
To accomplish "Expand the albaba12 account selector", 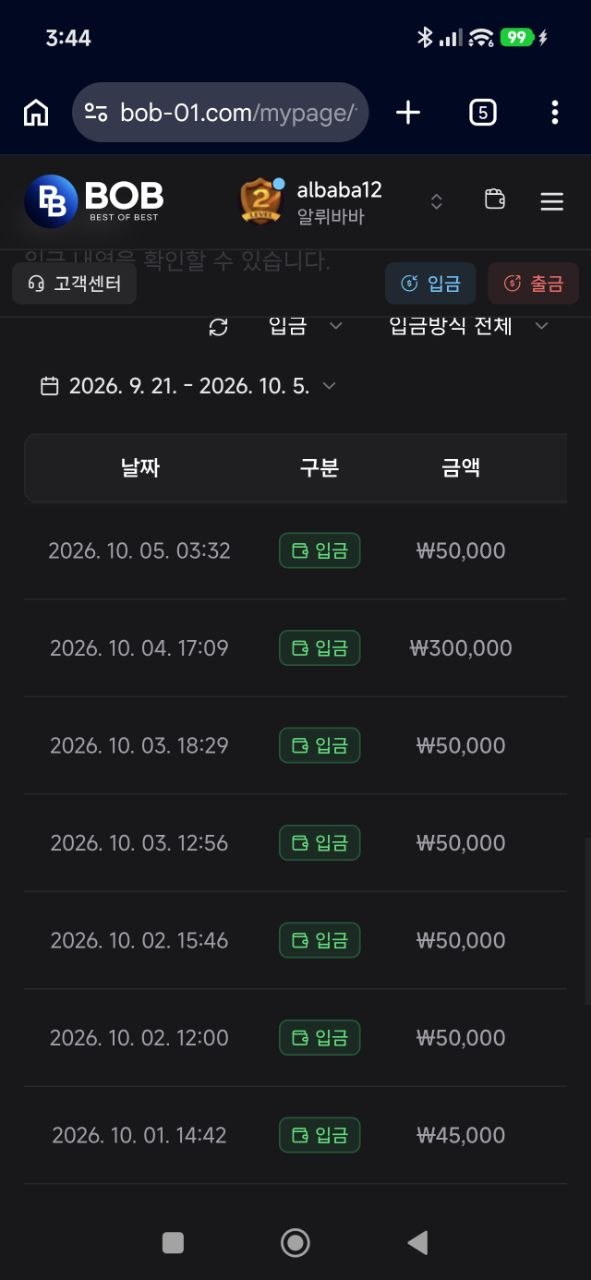I will click(x=436, y=201).
